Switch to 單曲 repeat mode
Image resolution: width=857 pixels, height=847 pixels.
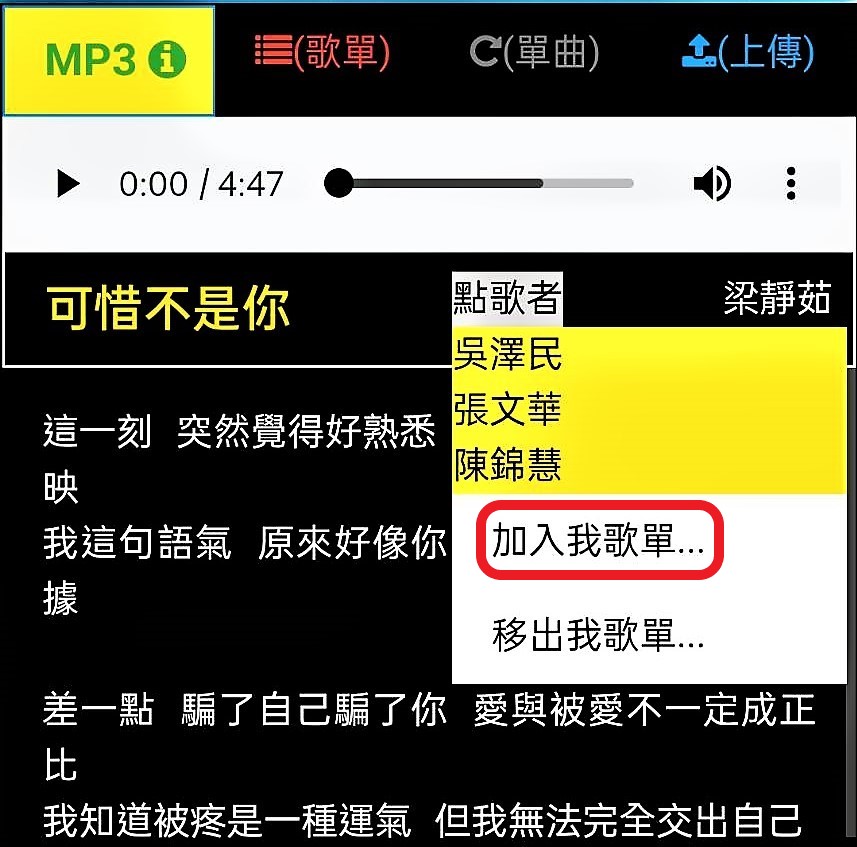[x=534, y=52]
